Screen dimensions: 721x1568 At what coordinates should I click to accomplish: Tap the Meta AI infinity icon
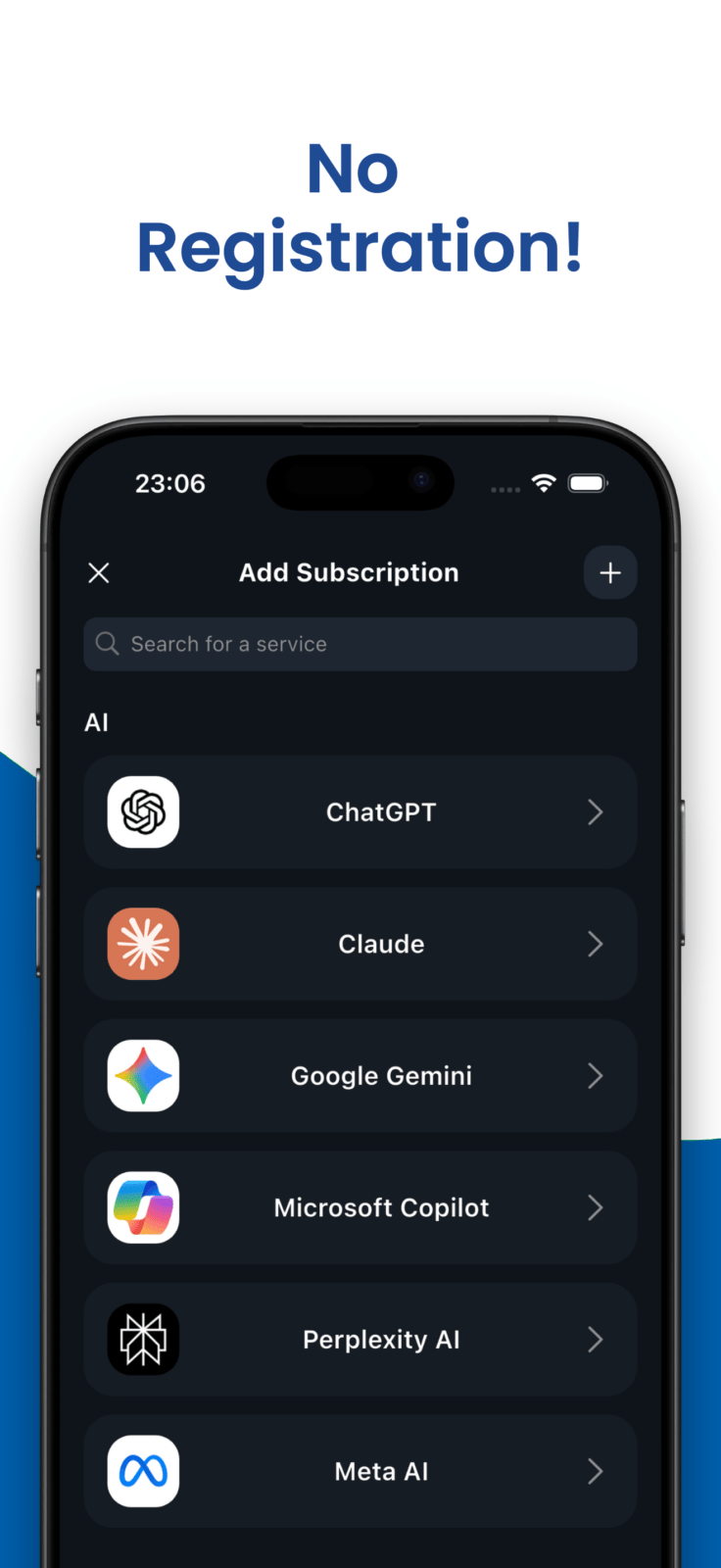(143, 1471)
